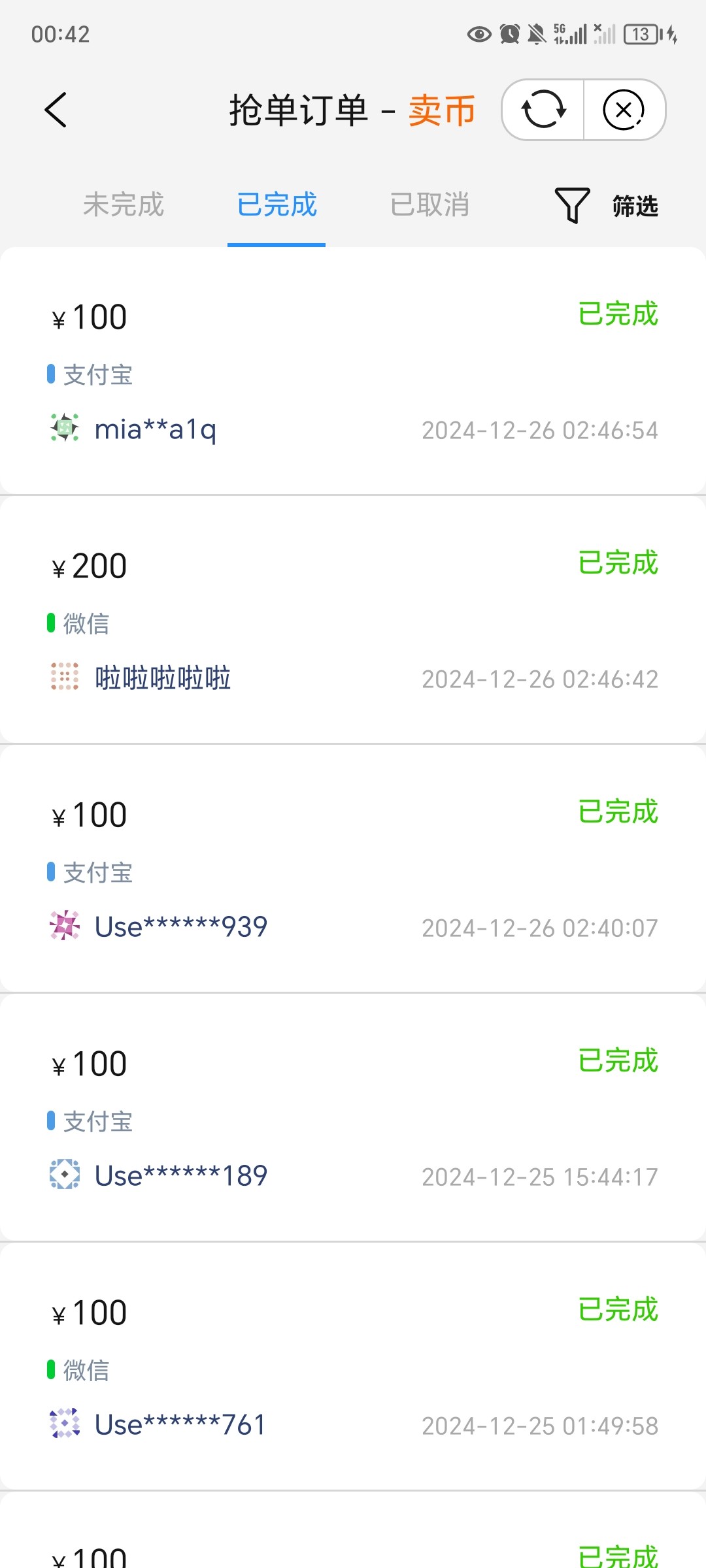The width and height of the screenshot is (706, 1568).
Task: Refresh the order list
Action: tap(543, 110)
